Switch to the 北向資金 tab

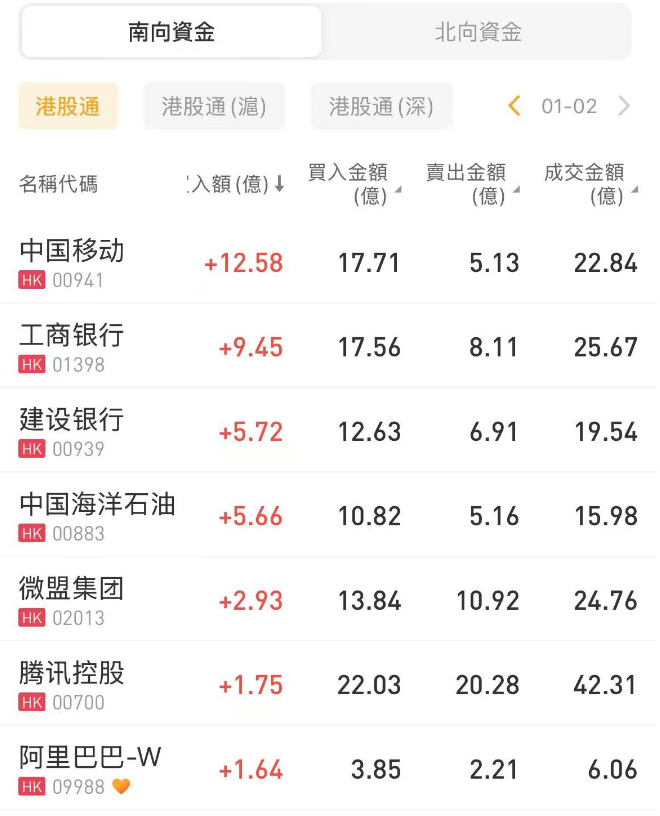pyautogui.click(x=478, y=32)
